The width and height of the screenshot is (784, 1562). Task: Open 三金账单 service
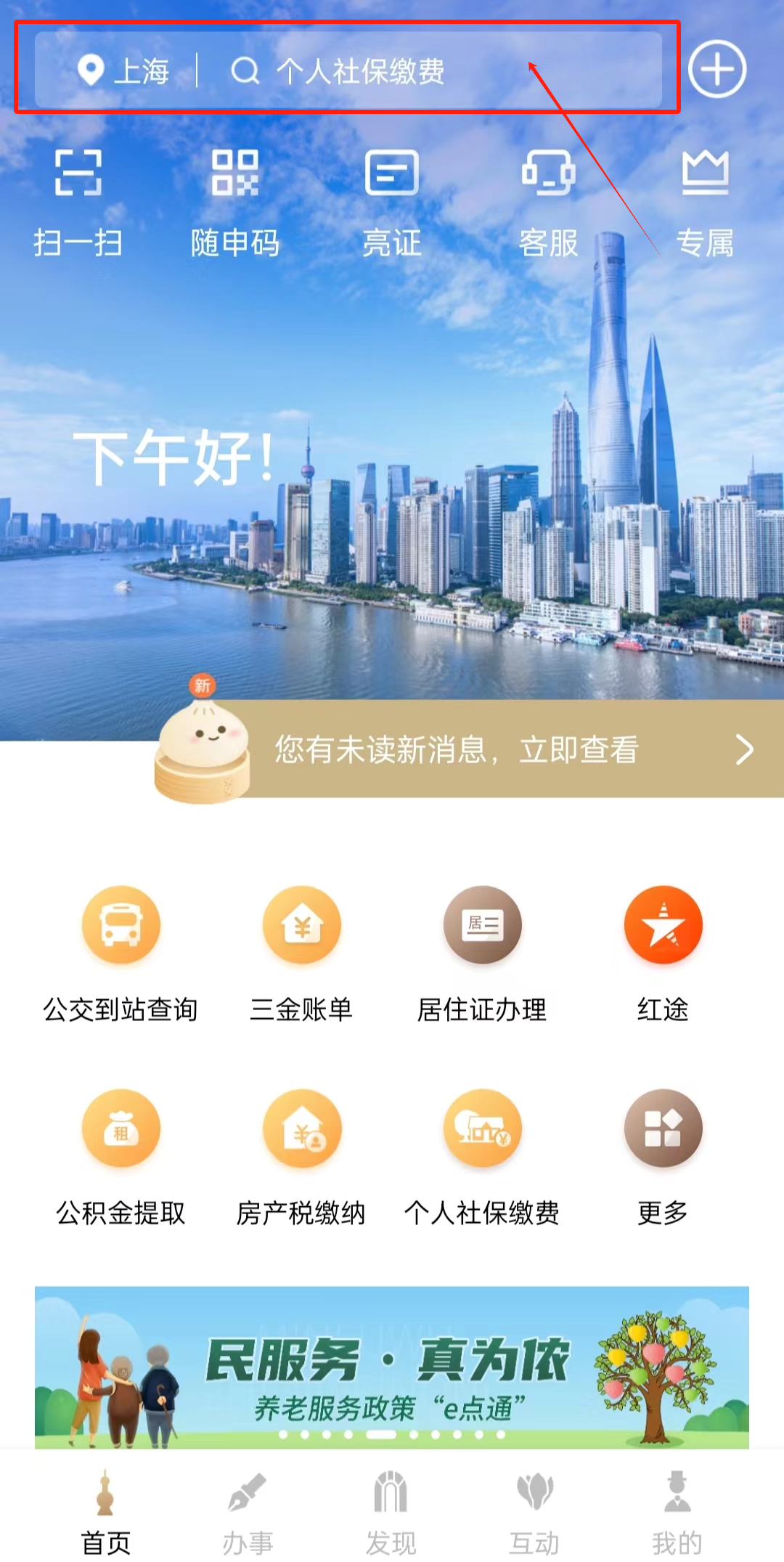point(301,953)
